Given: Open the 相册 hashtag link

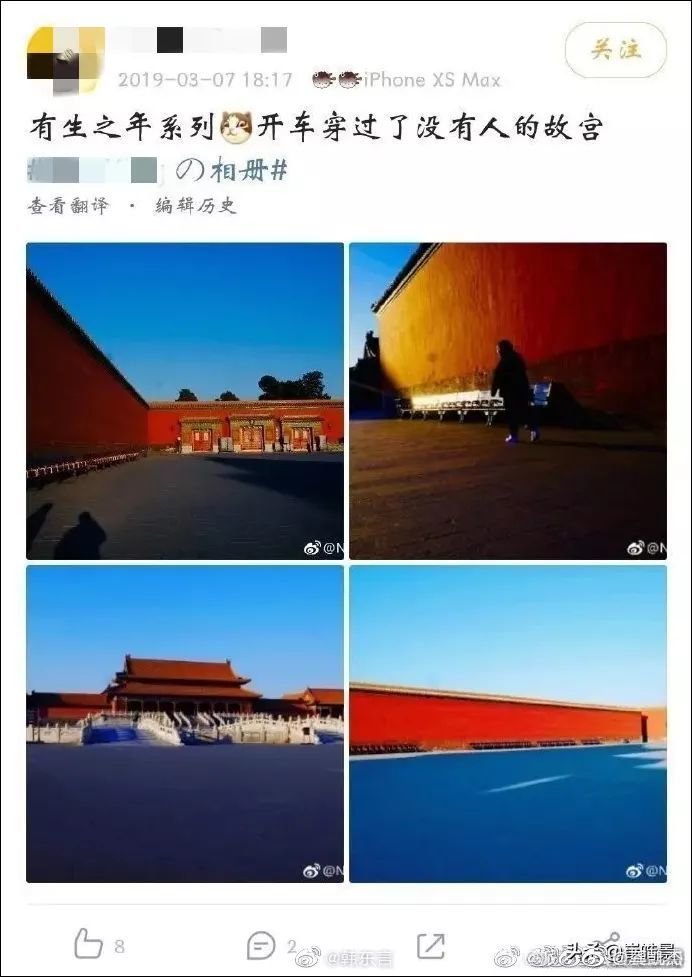Looking at the screenshot, I should click(x=247, y=171).
